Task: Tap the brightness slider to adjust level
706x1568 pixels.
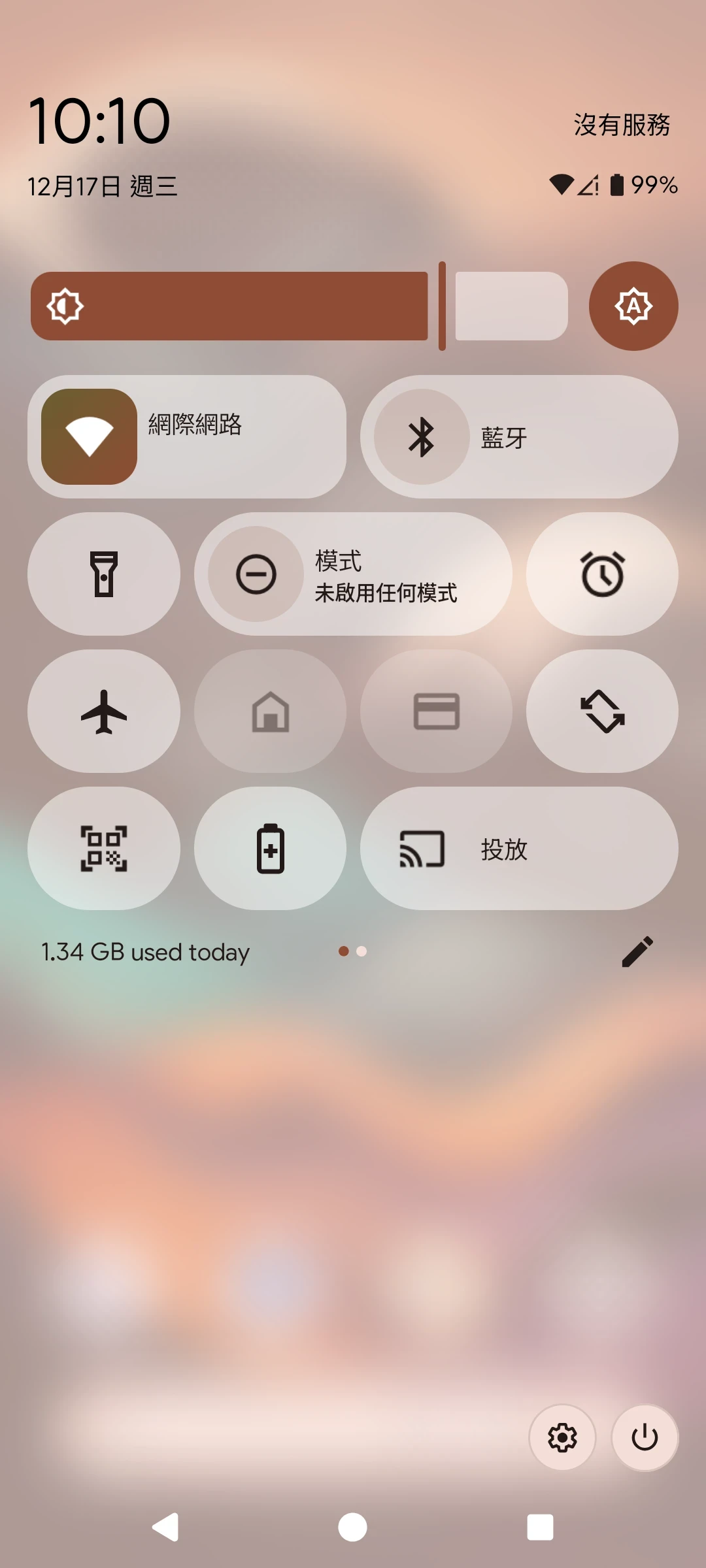Action: click(x=299, y=306)
